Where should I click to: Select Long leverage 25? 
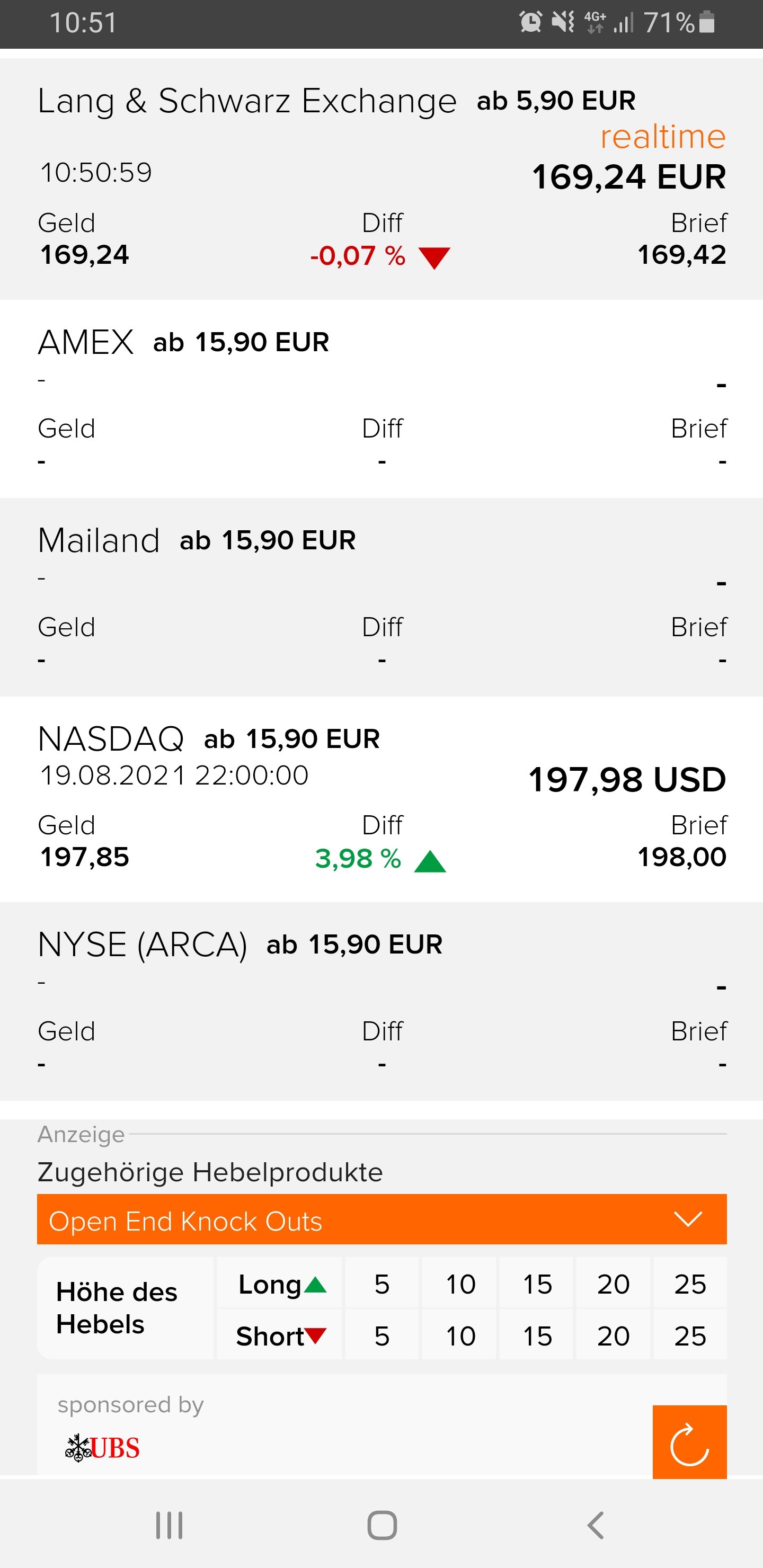click(x=690, y=1285)
